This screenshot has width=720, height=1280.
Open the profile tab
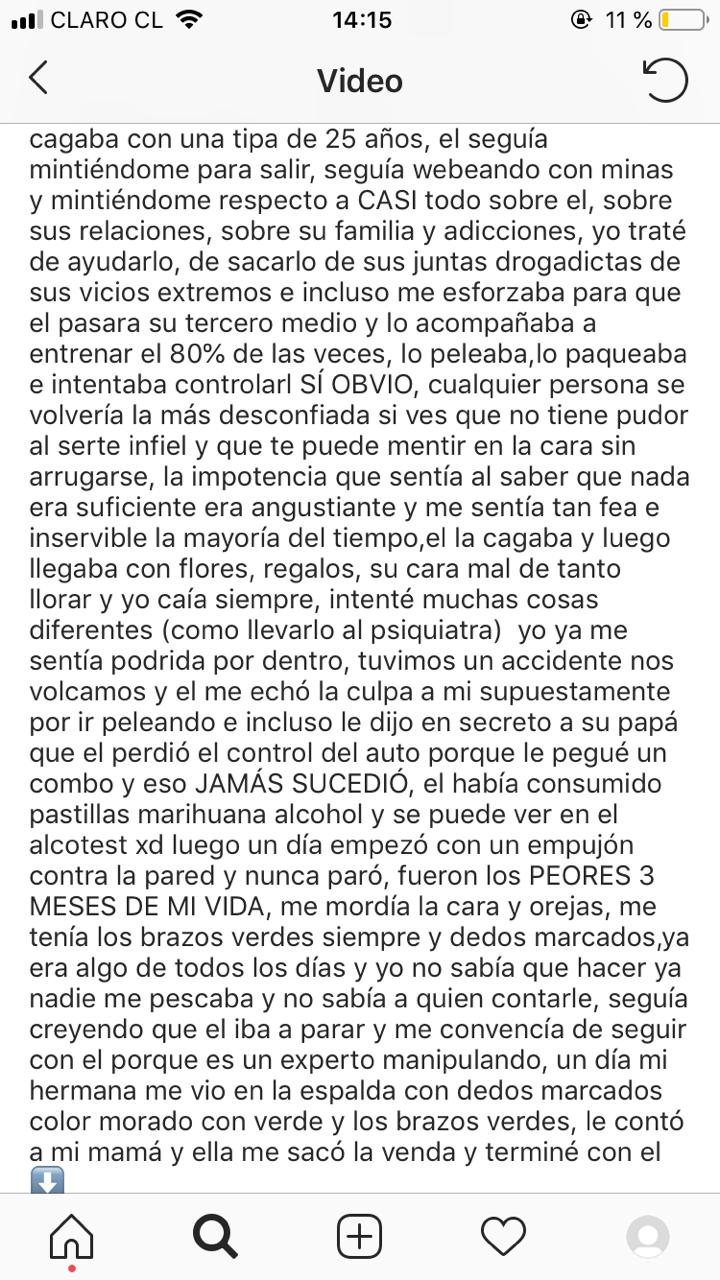pyautogui.click(x=647, y=1237)
